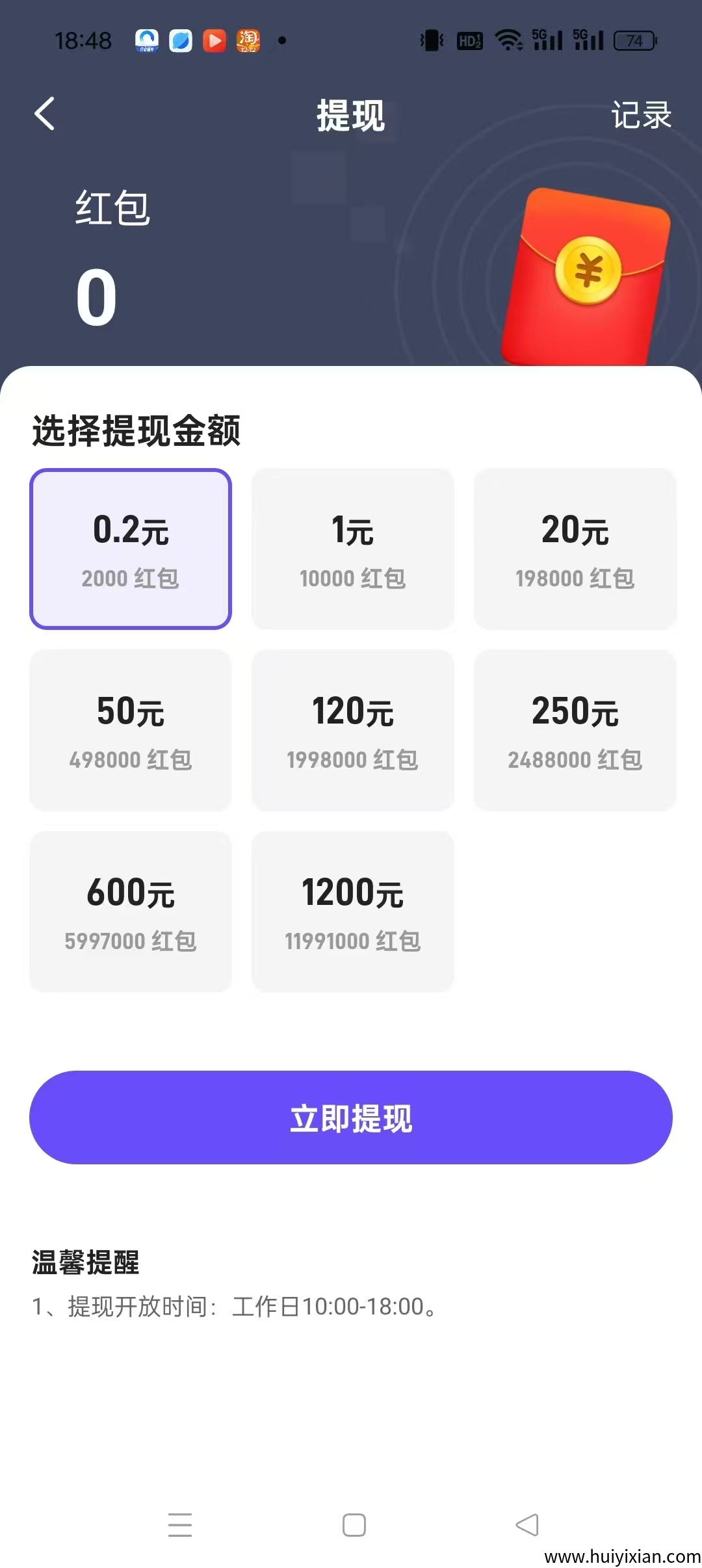Open the 记录 withdrawal records

point(641,116)
